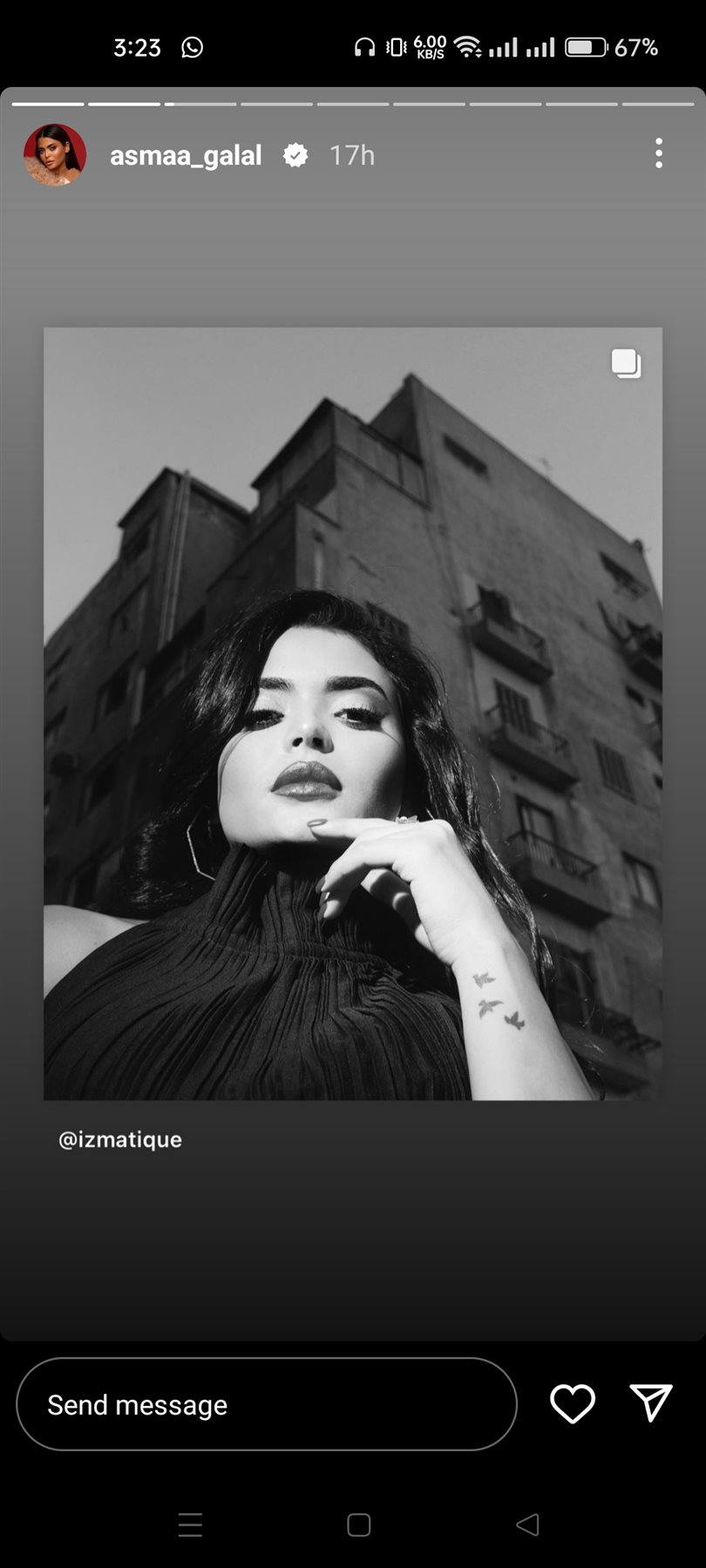The image size is (706, 1568).
Task: Tap the Send message field
Action: coord(266,1404)
